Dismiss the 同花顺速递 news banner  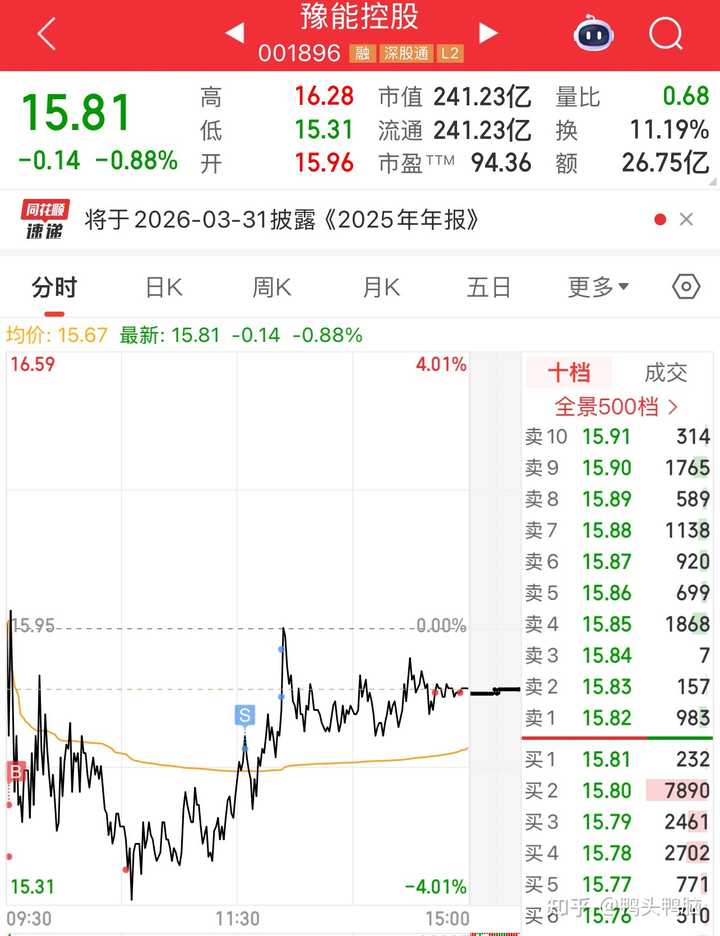[x=686, y=220]
